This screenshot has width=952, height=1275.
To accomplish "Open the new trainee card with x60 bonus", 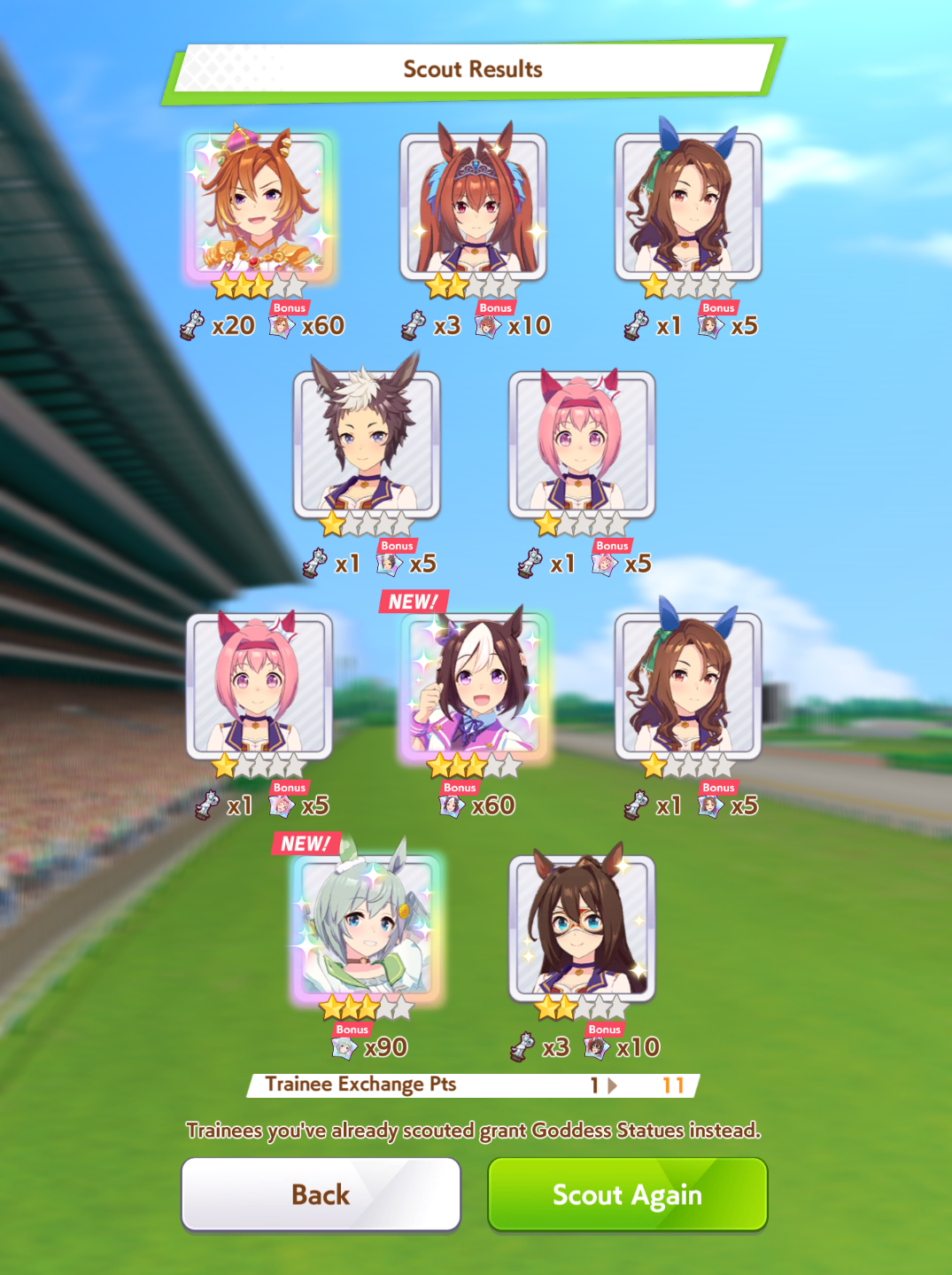I will coord(475,687).
